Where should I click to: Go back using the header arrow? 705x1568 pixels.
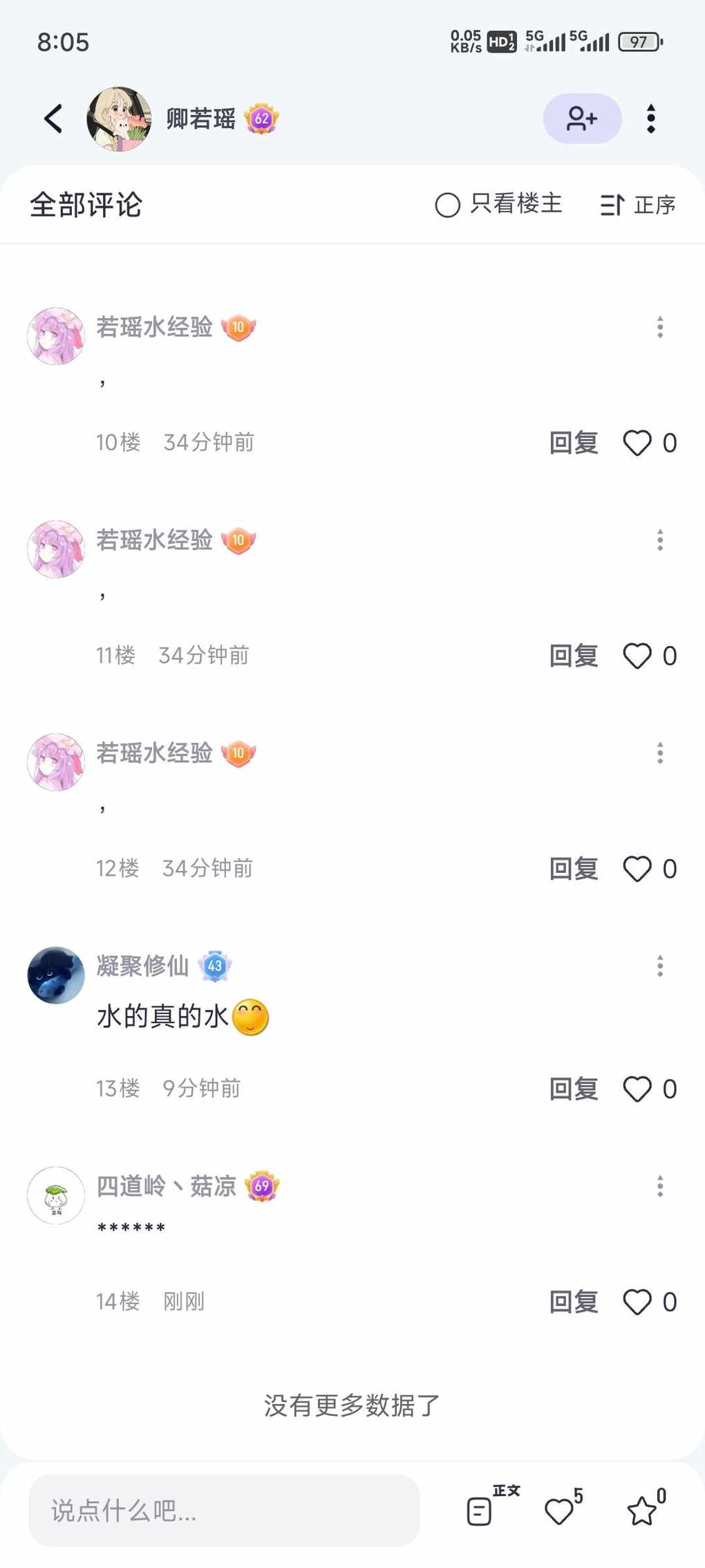53,119
